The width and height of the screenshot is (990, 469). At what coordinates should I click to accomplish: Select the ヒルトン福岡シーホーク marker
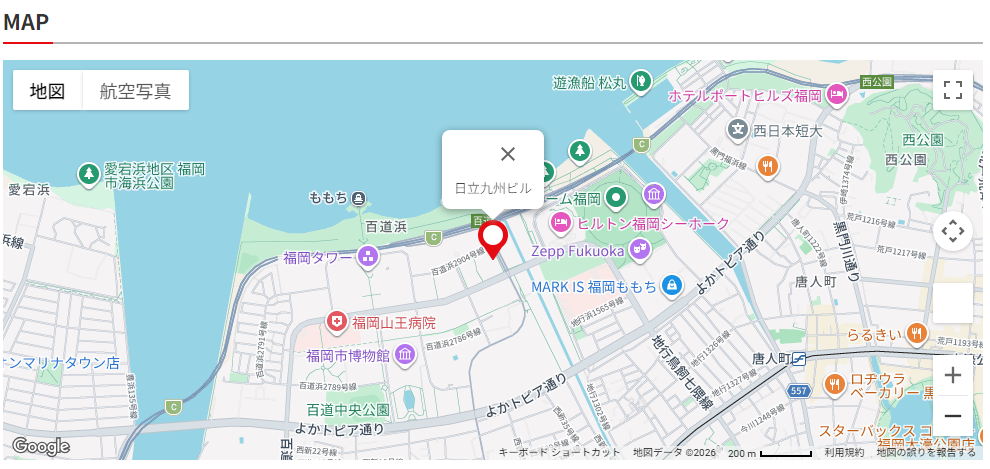(x=560, y=222)
